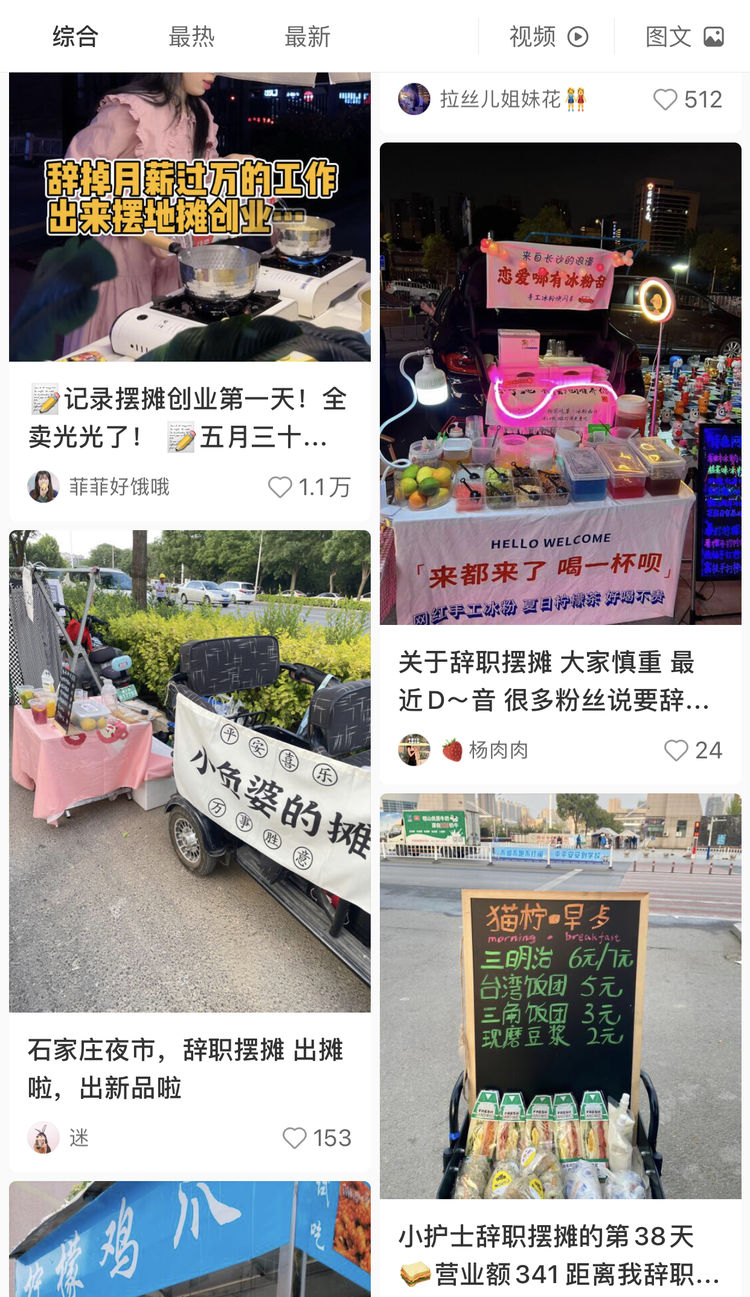750x1297 pixels.
Task: Click 迷's profile avatar
Action: click(44, 1138)
